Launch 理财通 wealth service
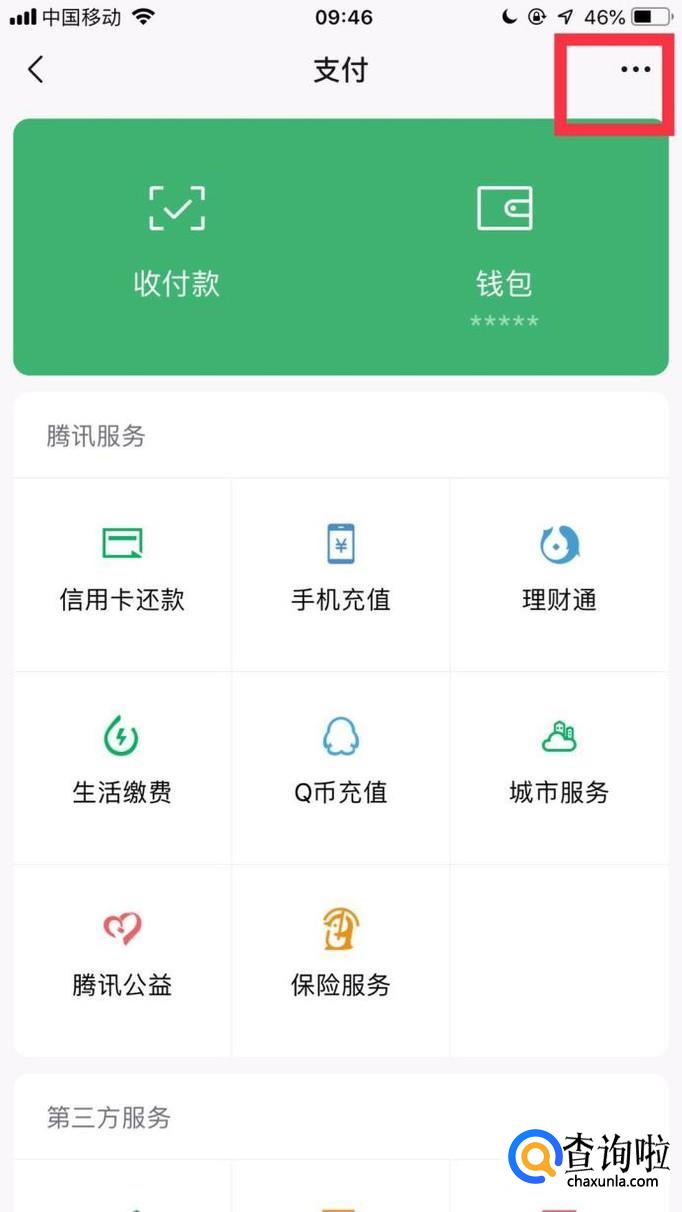The width and height of the screenshot is (682, 1212). (x=559, y=570)
